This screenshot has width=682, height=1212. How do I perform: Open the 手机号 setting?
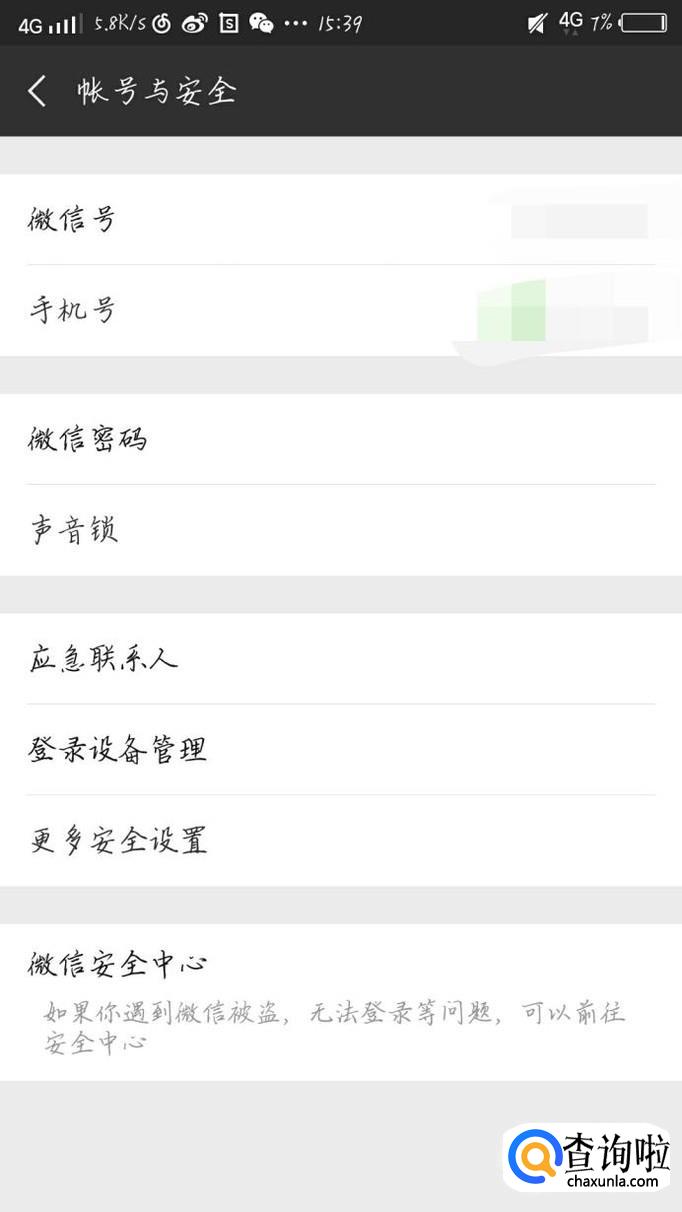(x=340, y=310)
